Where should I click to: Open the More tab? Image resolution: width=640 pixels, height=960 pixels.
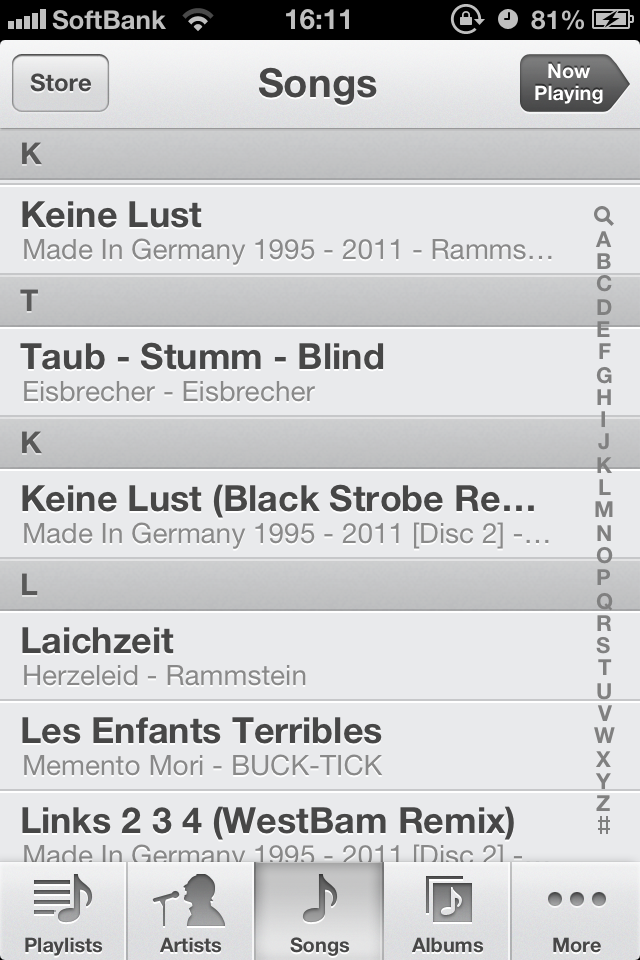point(576,912)
